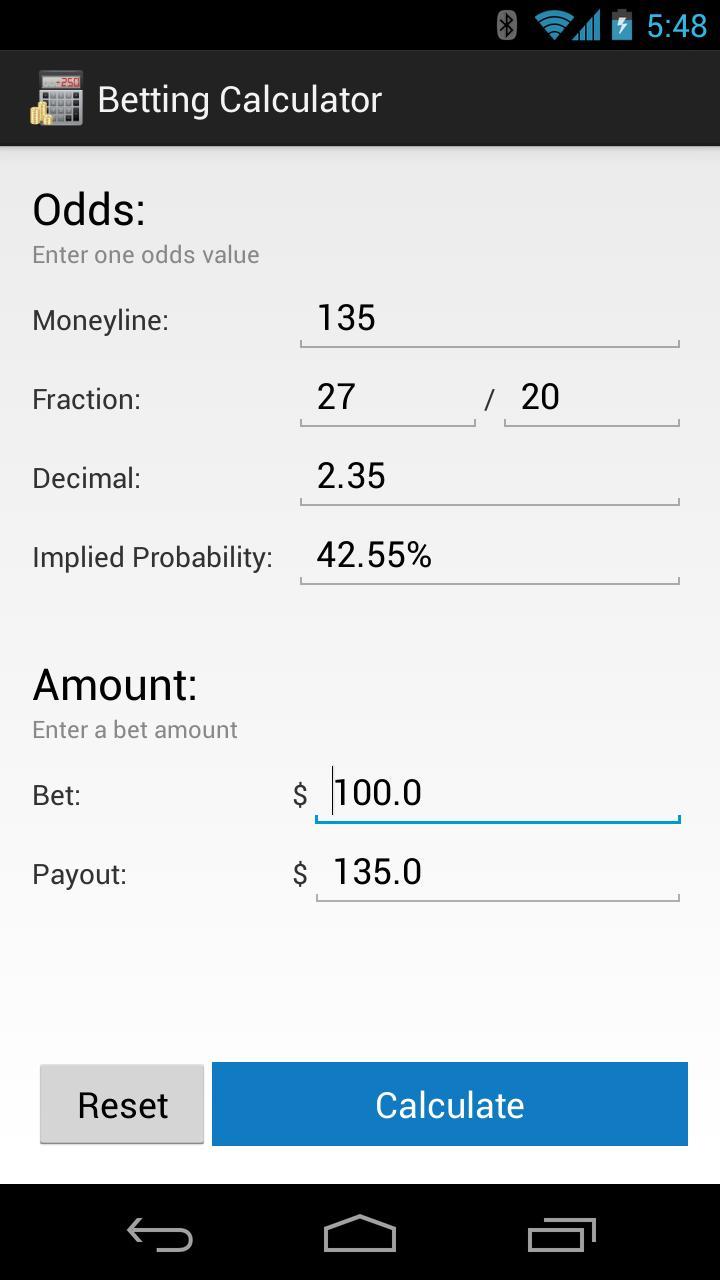Screen dimensions: 720x1280
Task: Select the Payout field showing 135.0
Action: click(x=498, y=873)
